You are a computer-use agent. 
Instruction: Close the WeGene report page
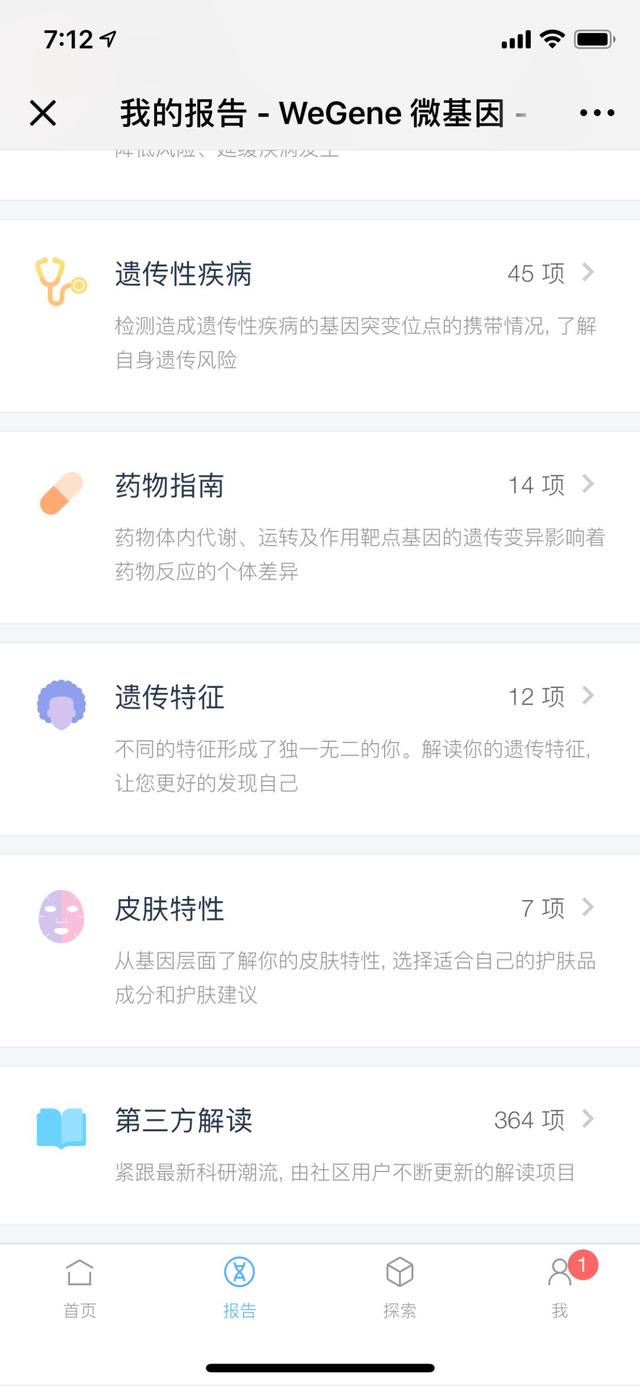coord(43,113)
